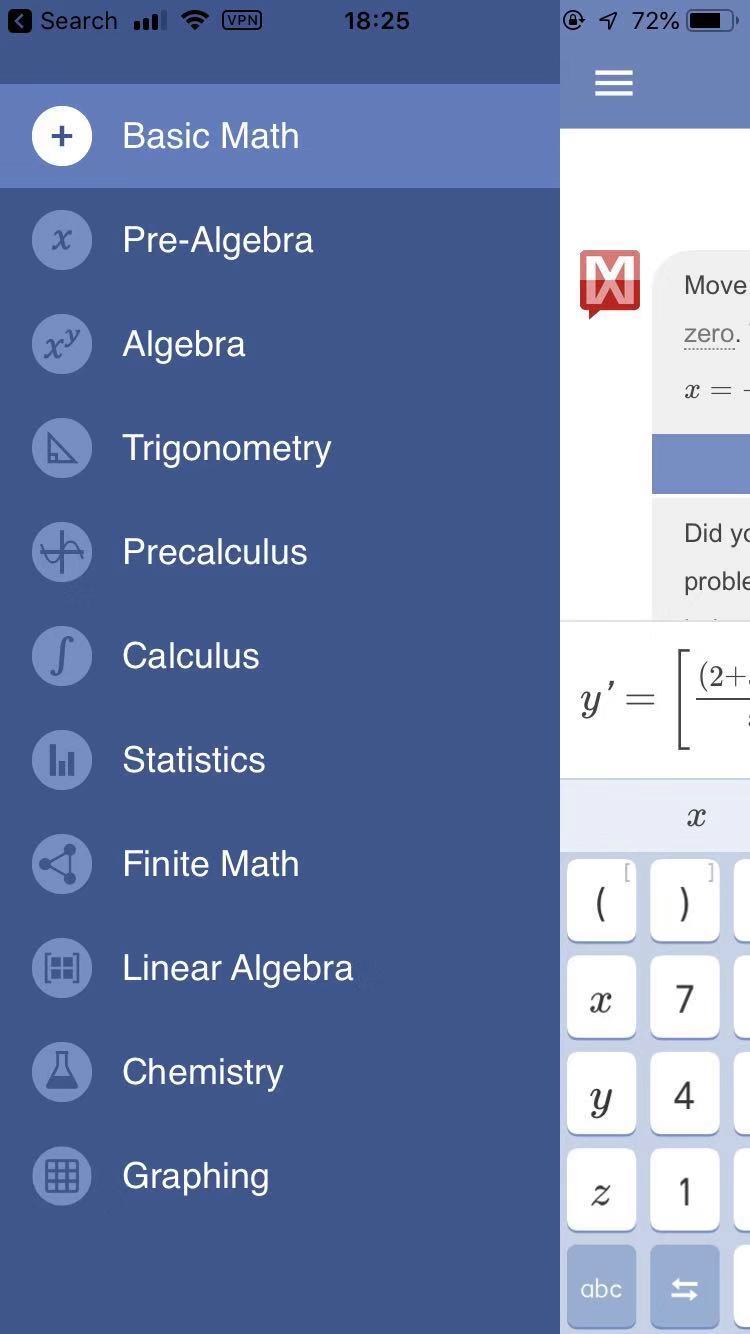This screenshot has height=1334, width=750.
Task: Open Statistics subject
Action: click(193, 760)
